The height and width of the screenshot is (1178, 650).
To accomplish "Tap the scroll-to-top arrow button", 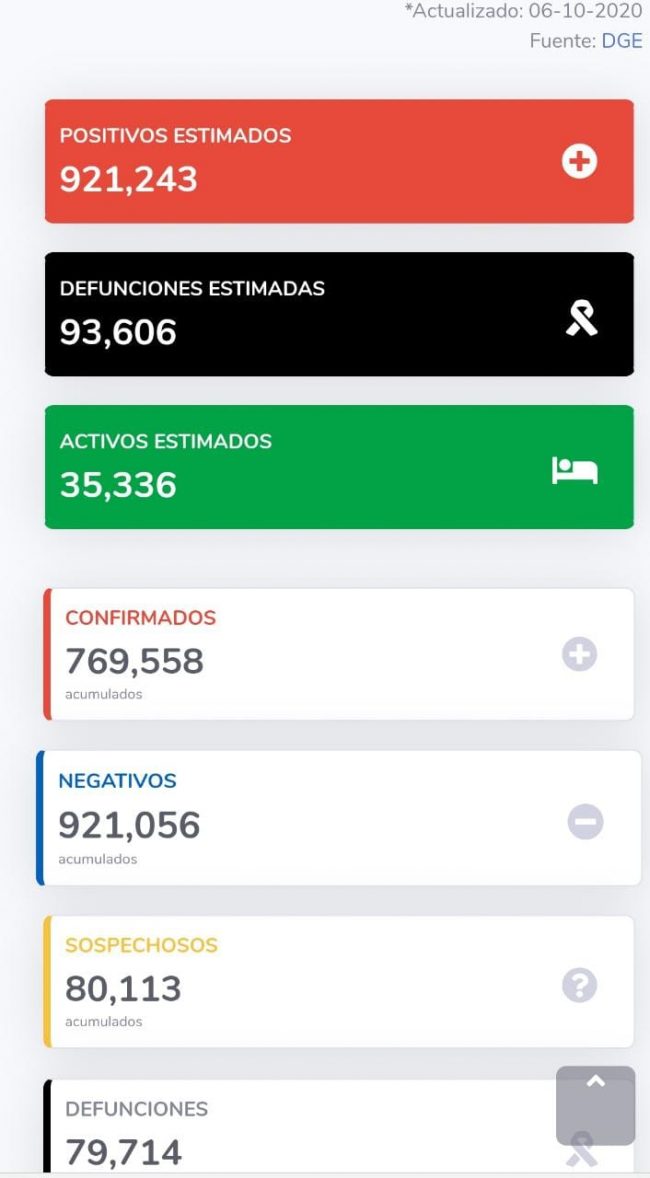I will coord(595,1104).
